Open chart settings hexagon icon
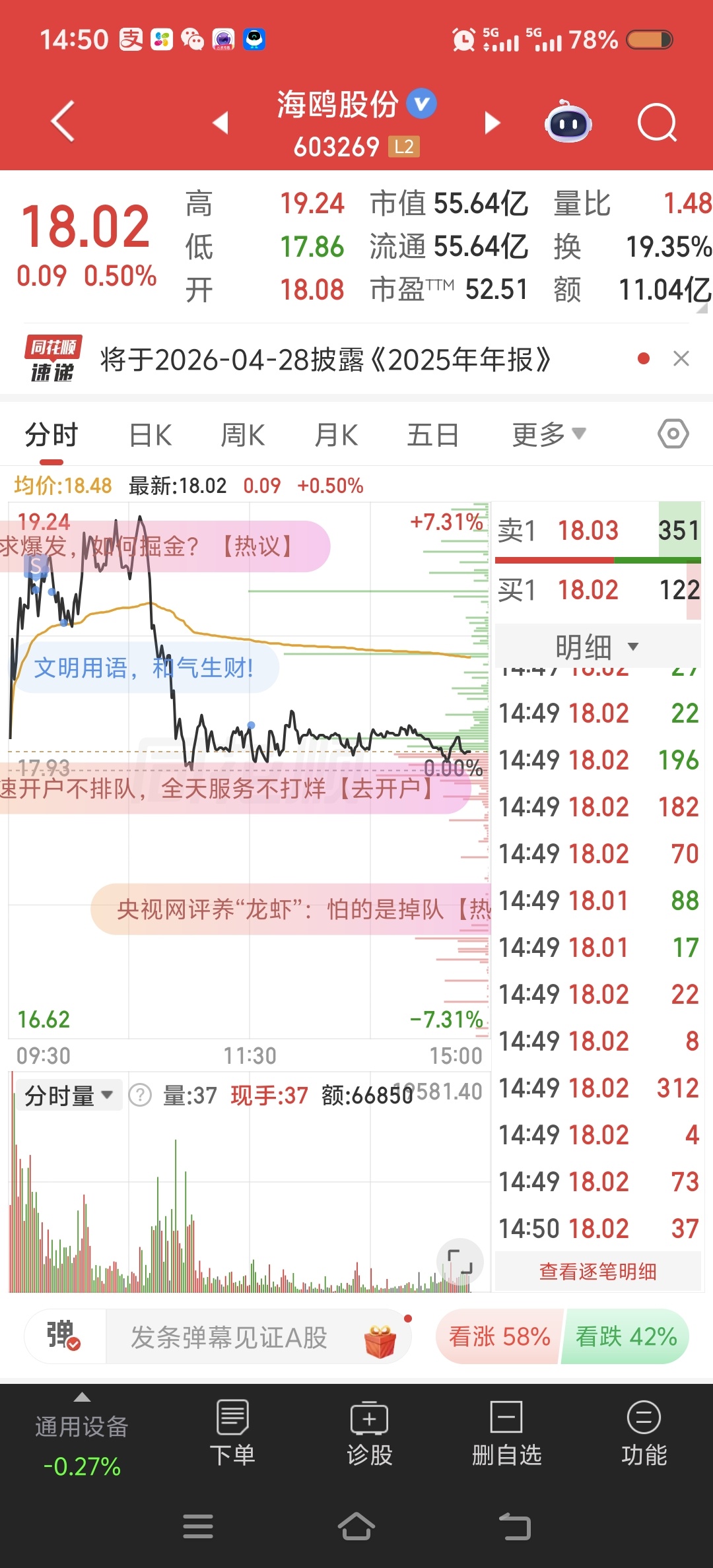Screen dimensions: 713x1568 (673, 434)
